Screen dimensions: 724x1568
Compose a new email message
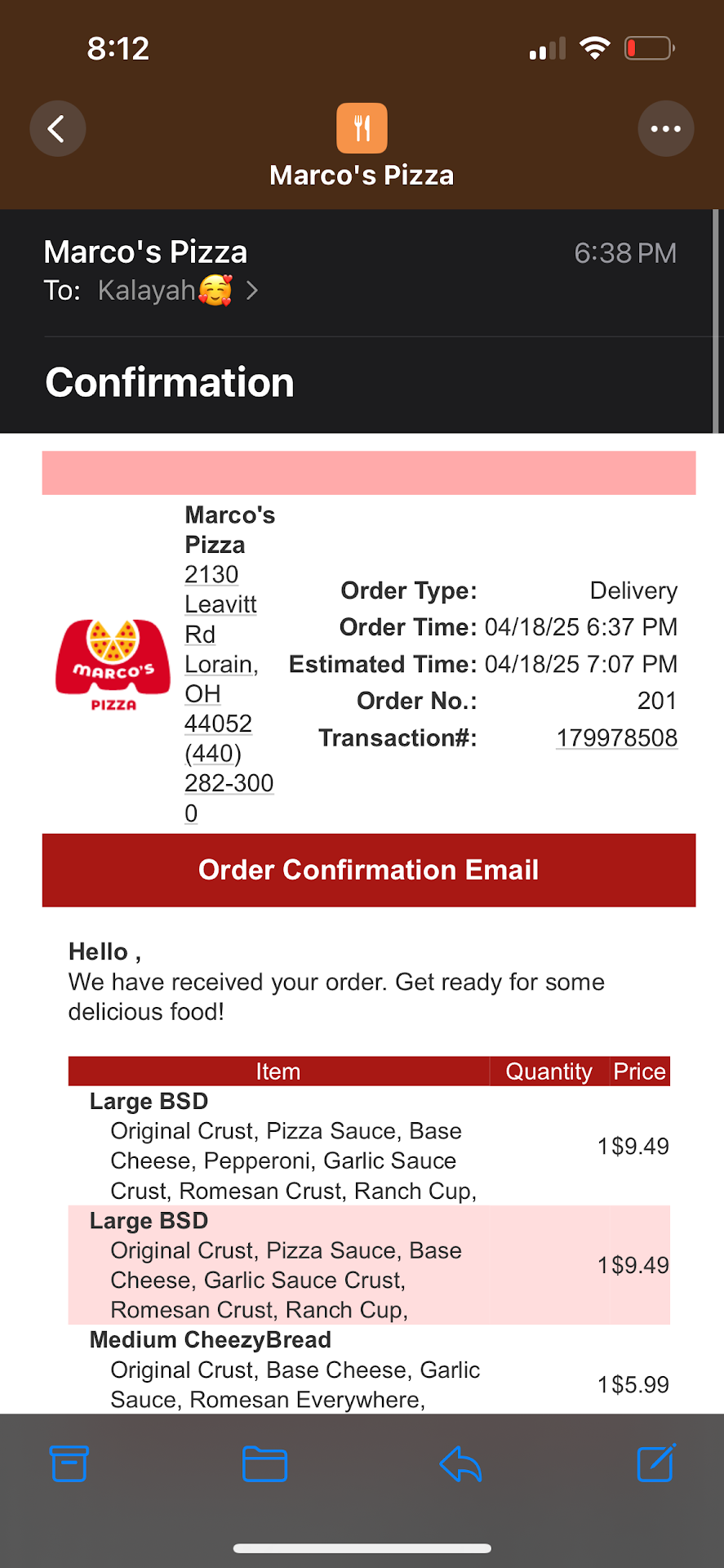[655, 1463]
